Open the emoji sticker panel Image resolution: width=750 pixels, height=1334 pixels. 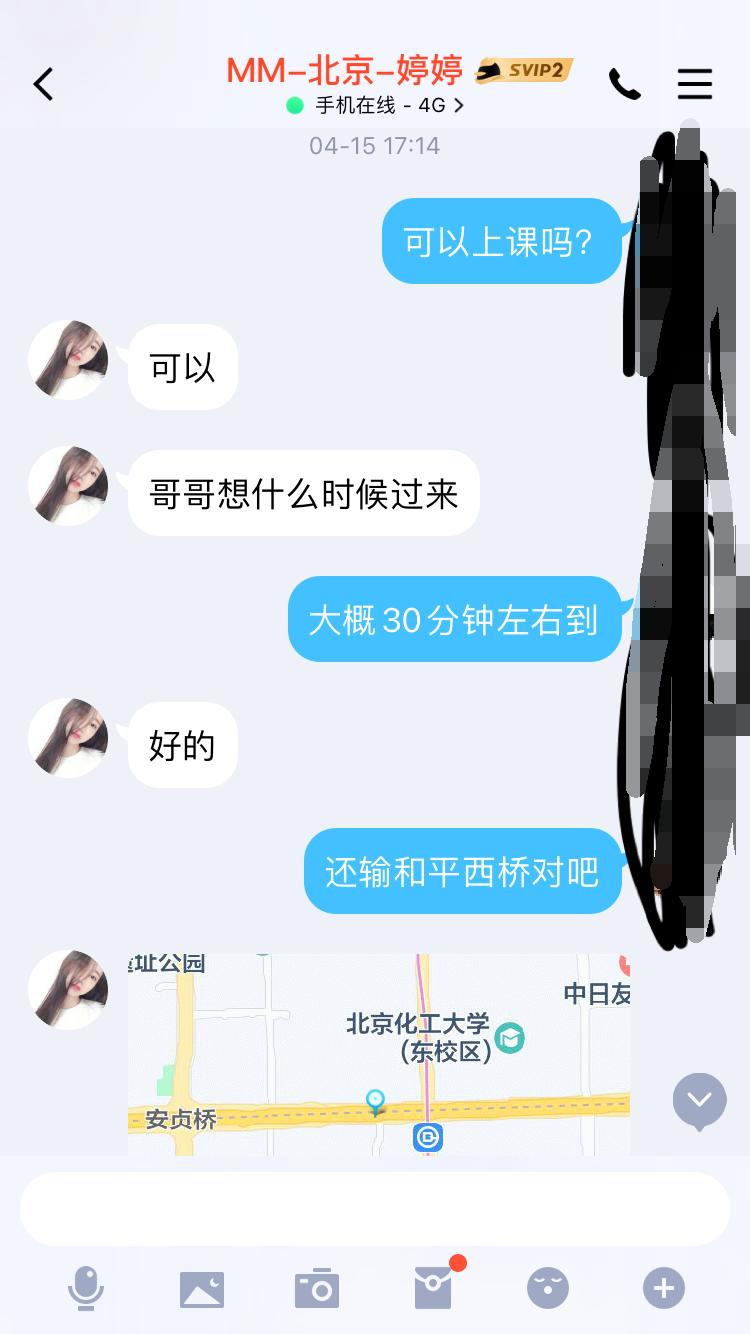pos(548,1288)
